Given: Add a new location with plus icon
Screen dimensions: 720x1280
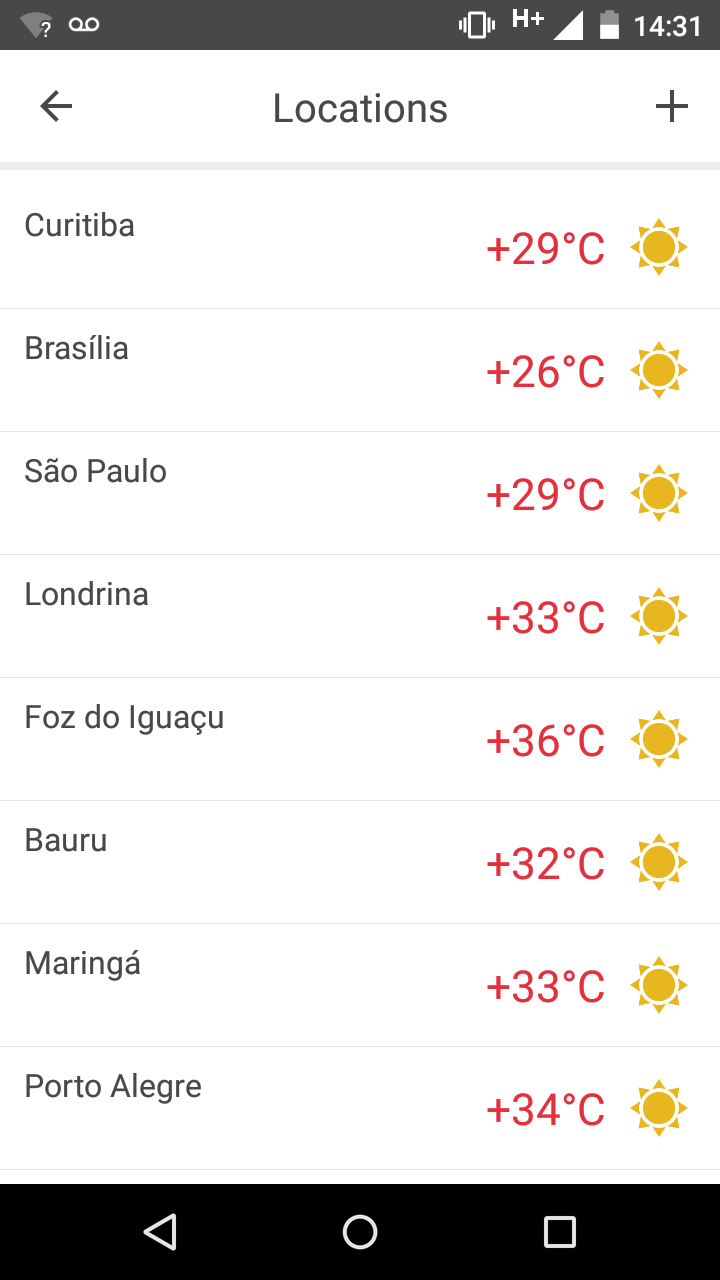Looking at the screenshot, I should 672,107.
